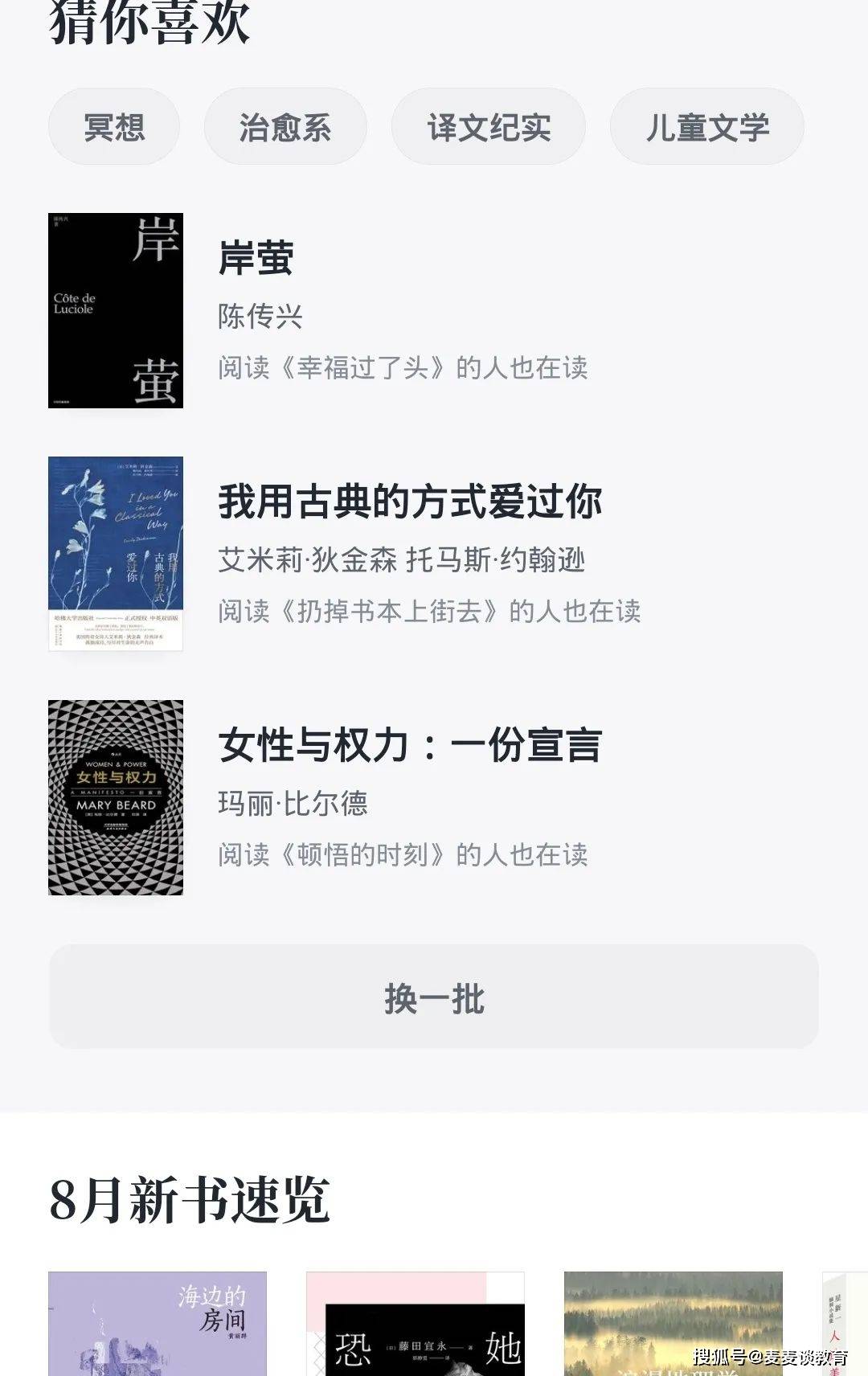Open new book 海边的房间

[x=158, y=1323]
